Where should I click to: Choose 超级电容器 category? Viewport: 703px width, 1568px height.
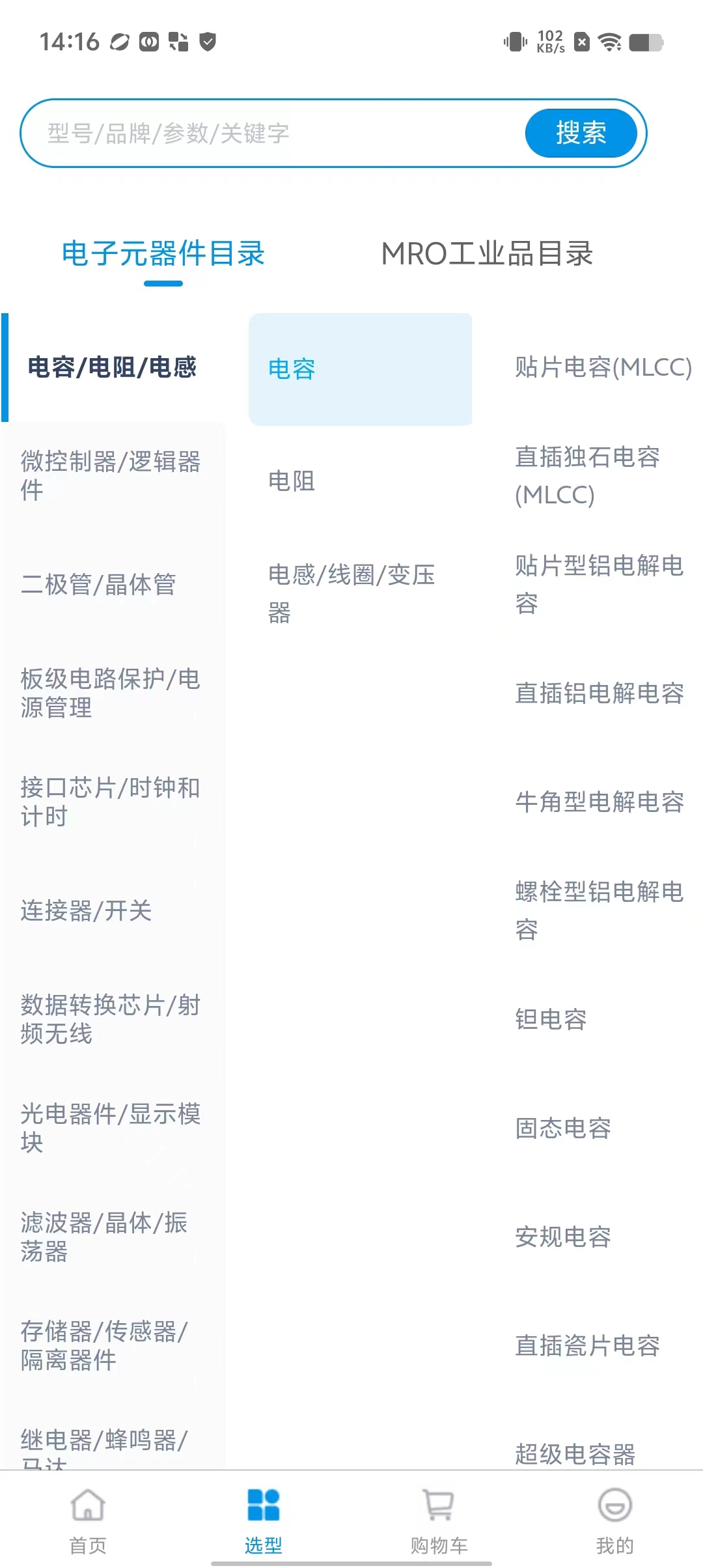click(x=575, y=1453)
